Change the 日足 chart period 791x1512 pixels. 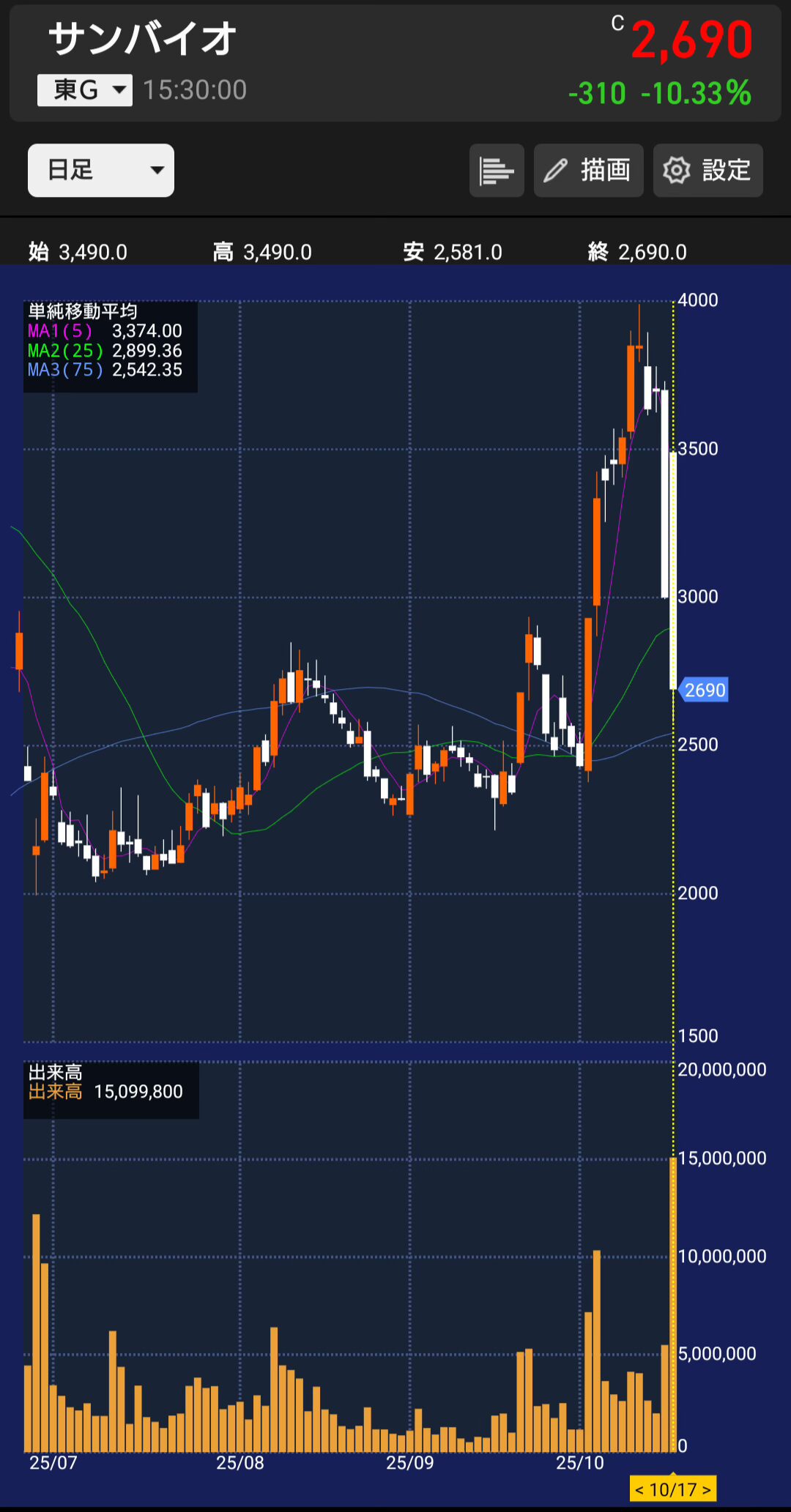click(101, 171)
